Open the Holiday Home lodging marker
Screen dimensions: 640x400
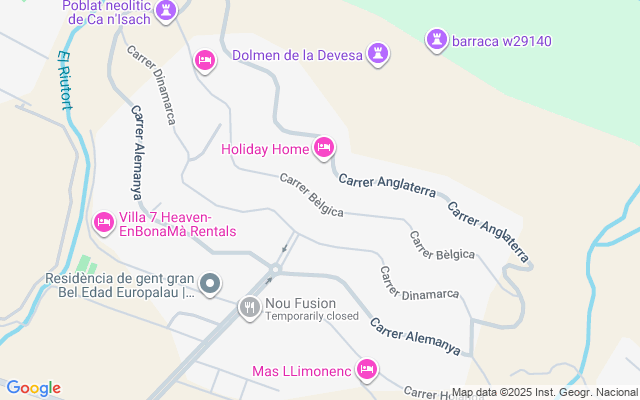pos(324,148)
